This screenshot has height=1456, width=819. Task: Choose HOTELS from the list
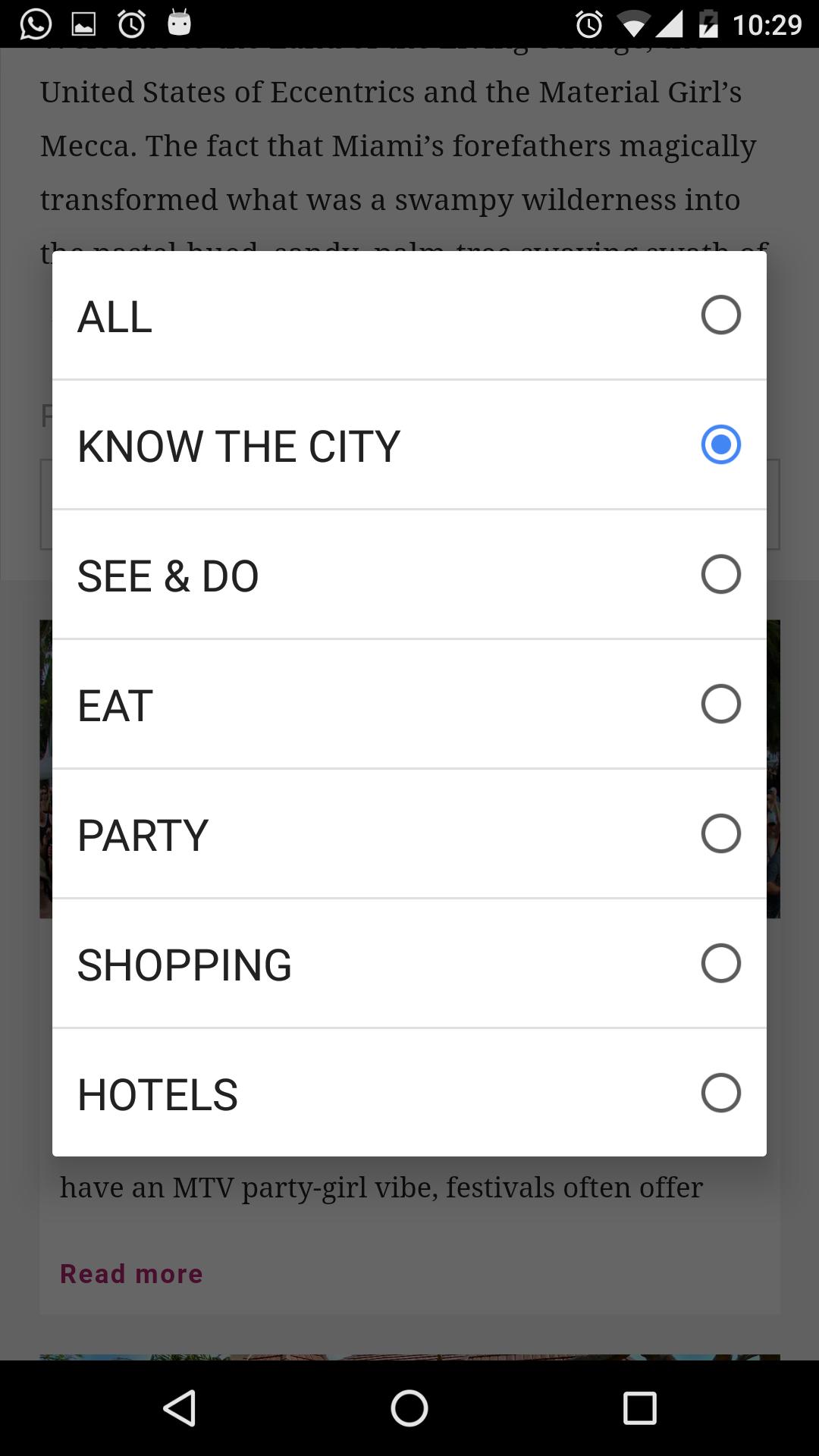[409, 1092]
